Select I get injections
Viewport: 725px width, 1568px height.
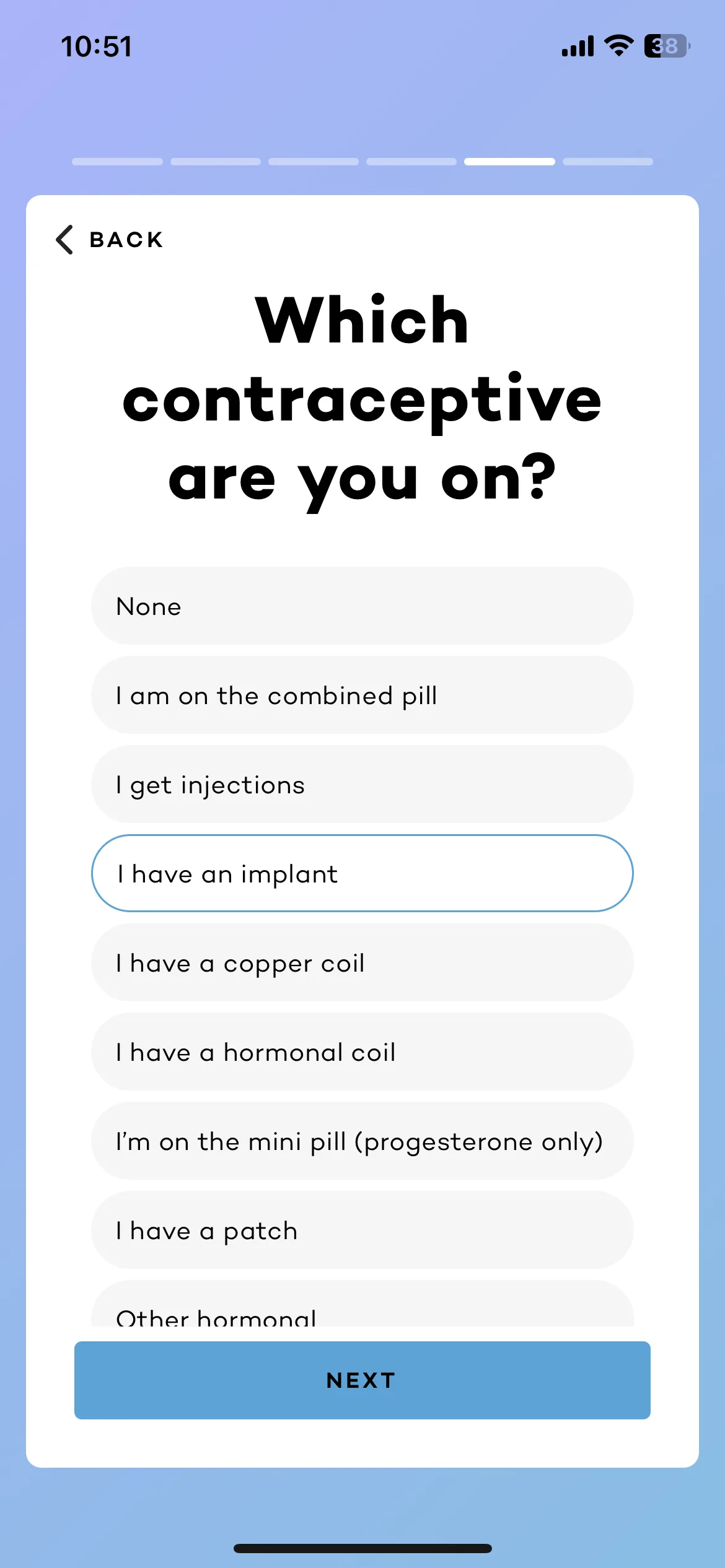(x=362, y=784)
